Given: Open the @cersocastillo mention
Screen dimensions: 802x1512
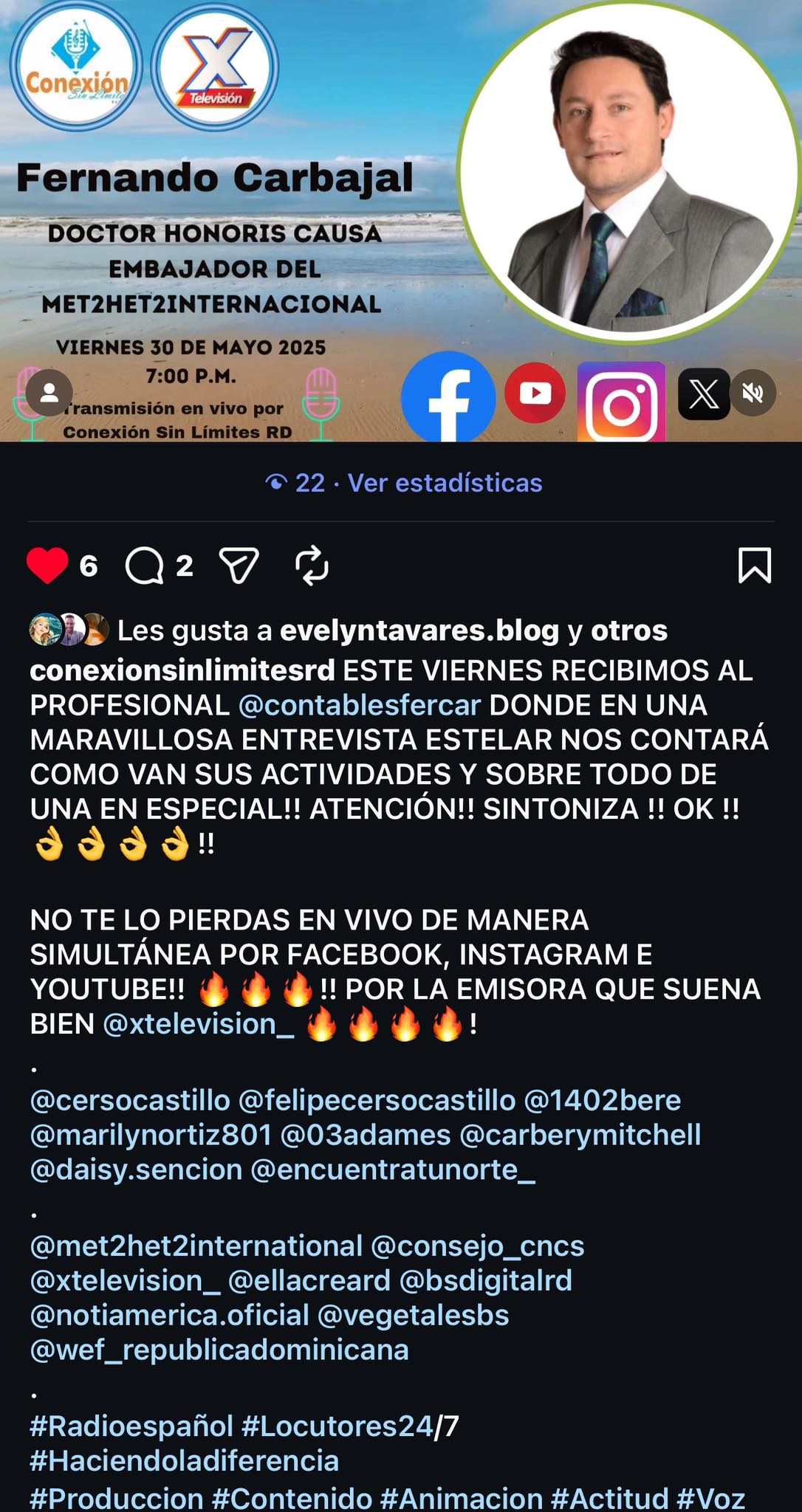Looking at the screenshot, I should pyautogui.click(x=130, y=1101).
